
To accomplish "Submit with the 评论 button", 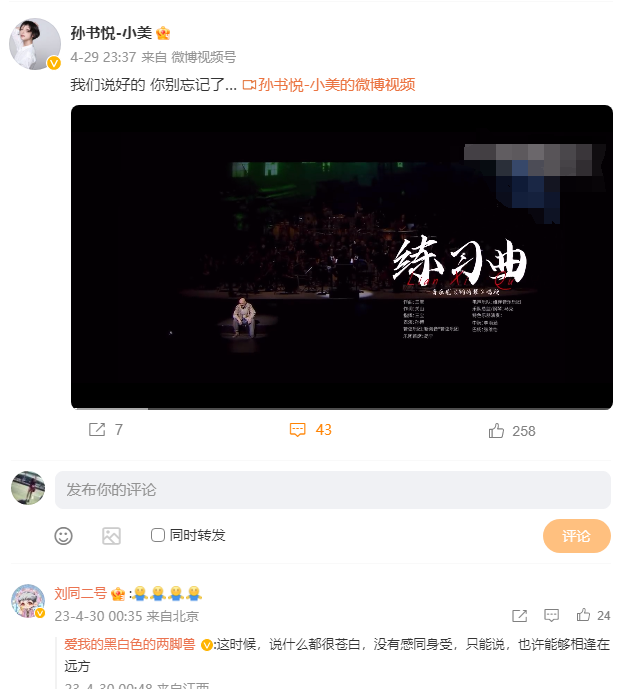I will [x=576, y=536].
